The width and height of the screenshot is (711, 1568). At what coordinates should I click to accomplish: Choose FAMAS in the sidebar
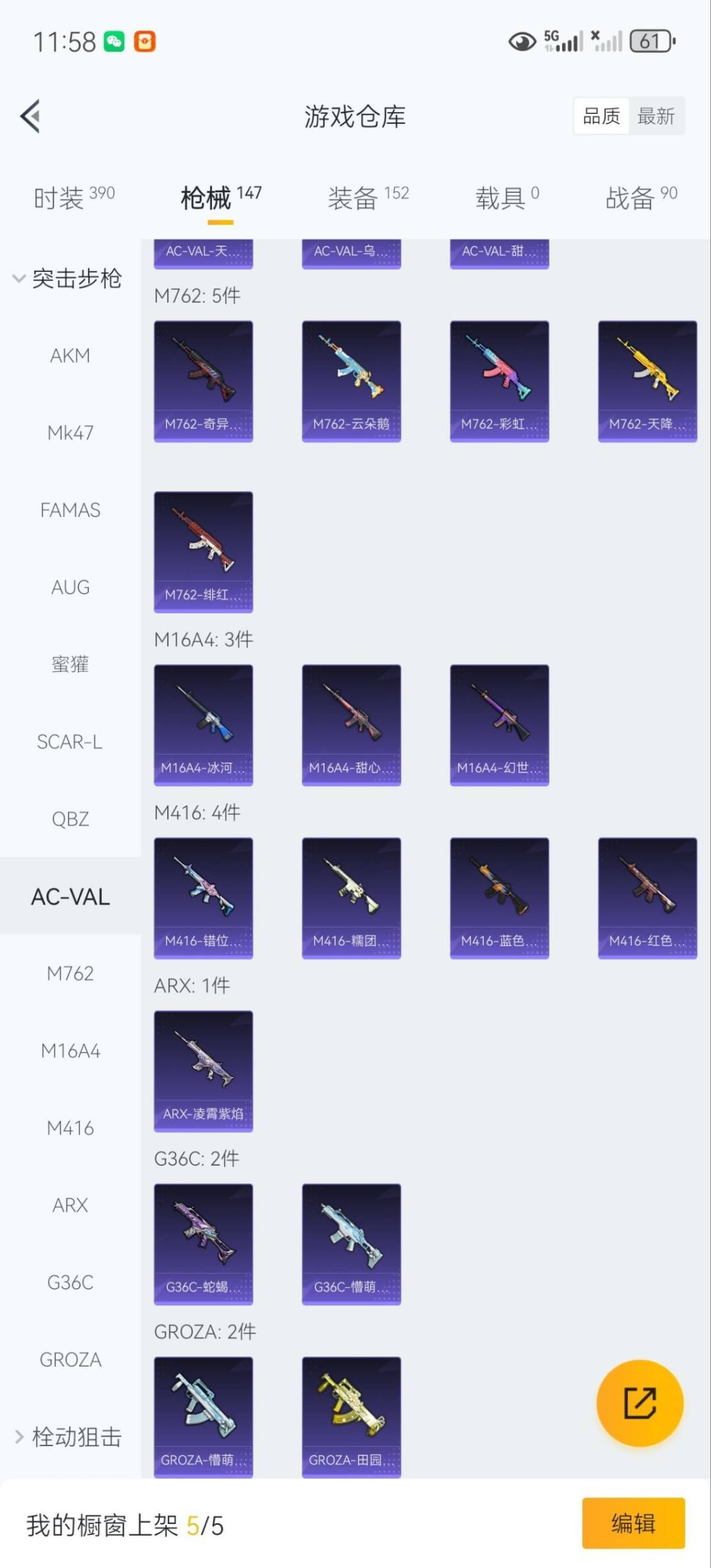coord(70,510)
